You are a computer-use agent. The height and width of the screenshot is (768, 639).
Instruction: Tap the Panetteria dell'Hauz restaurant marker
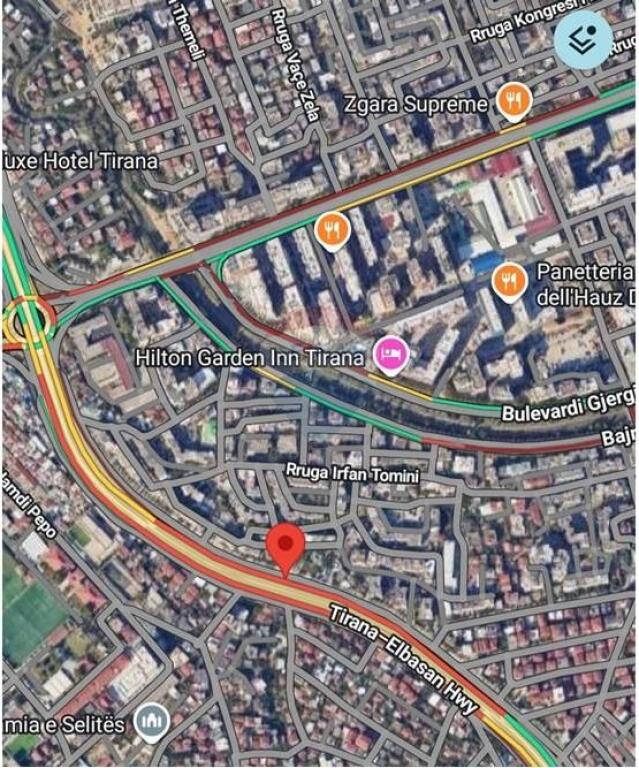510,281
